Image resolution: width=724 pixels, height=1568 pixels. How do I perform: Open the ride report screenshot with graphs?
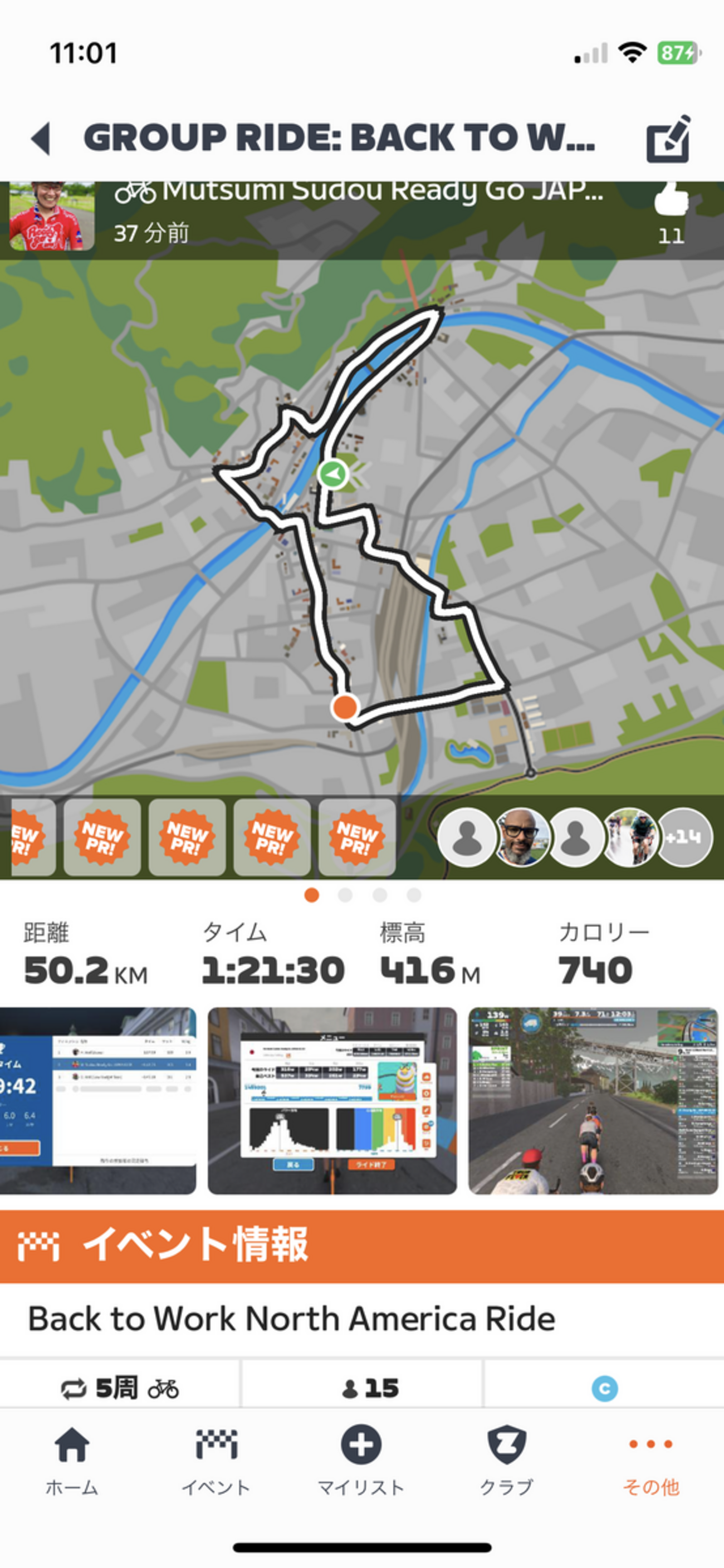(x=332, y=1100)
